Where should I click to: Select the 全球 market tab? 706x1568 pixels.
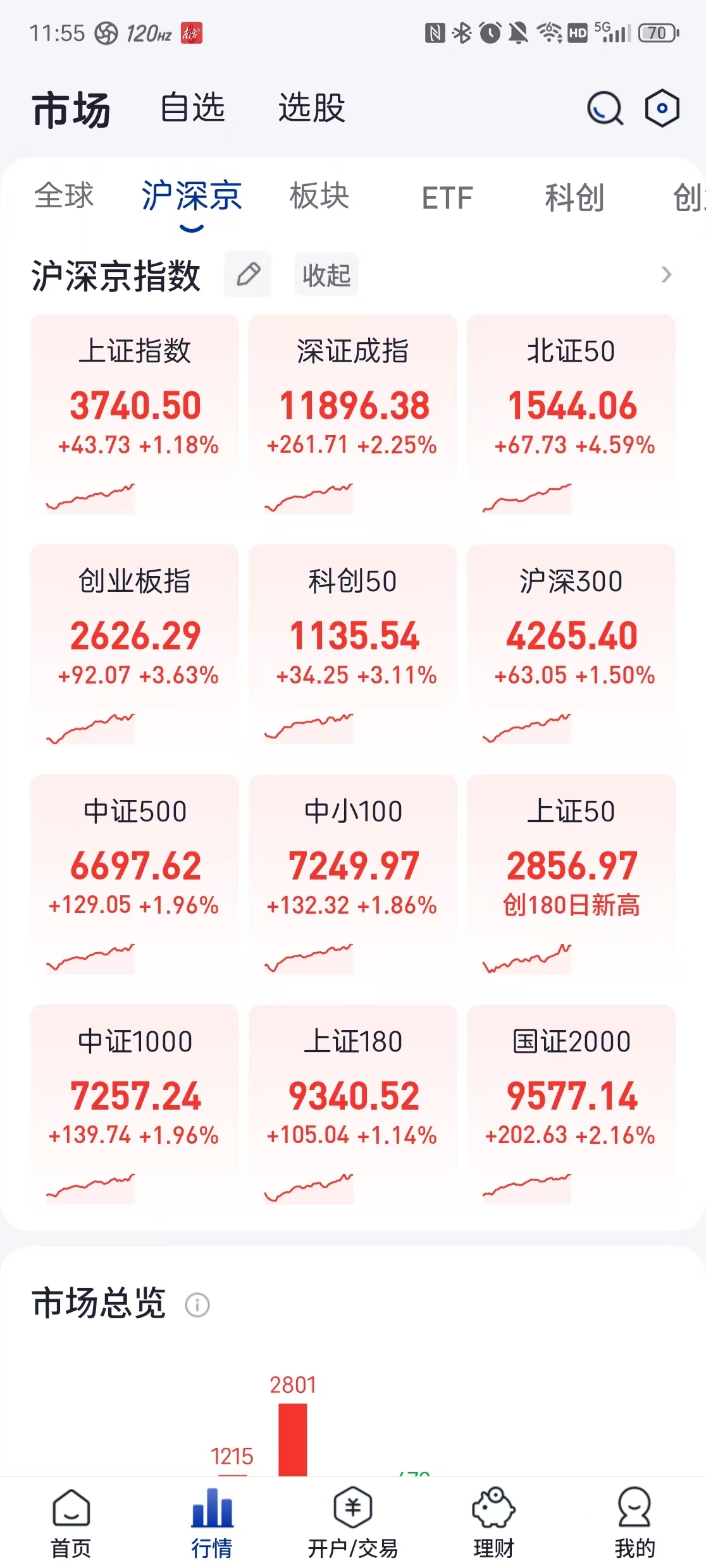tap(64, 196)
